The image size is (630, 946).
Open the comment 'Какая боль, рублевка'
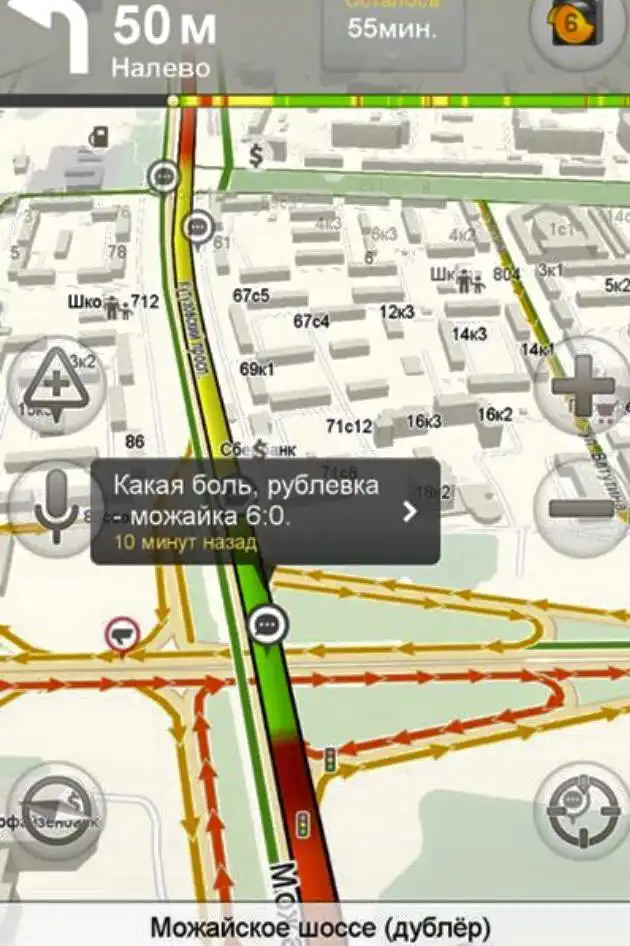coord(265,511)
